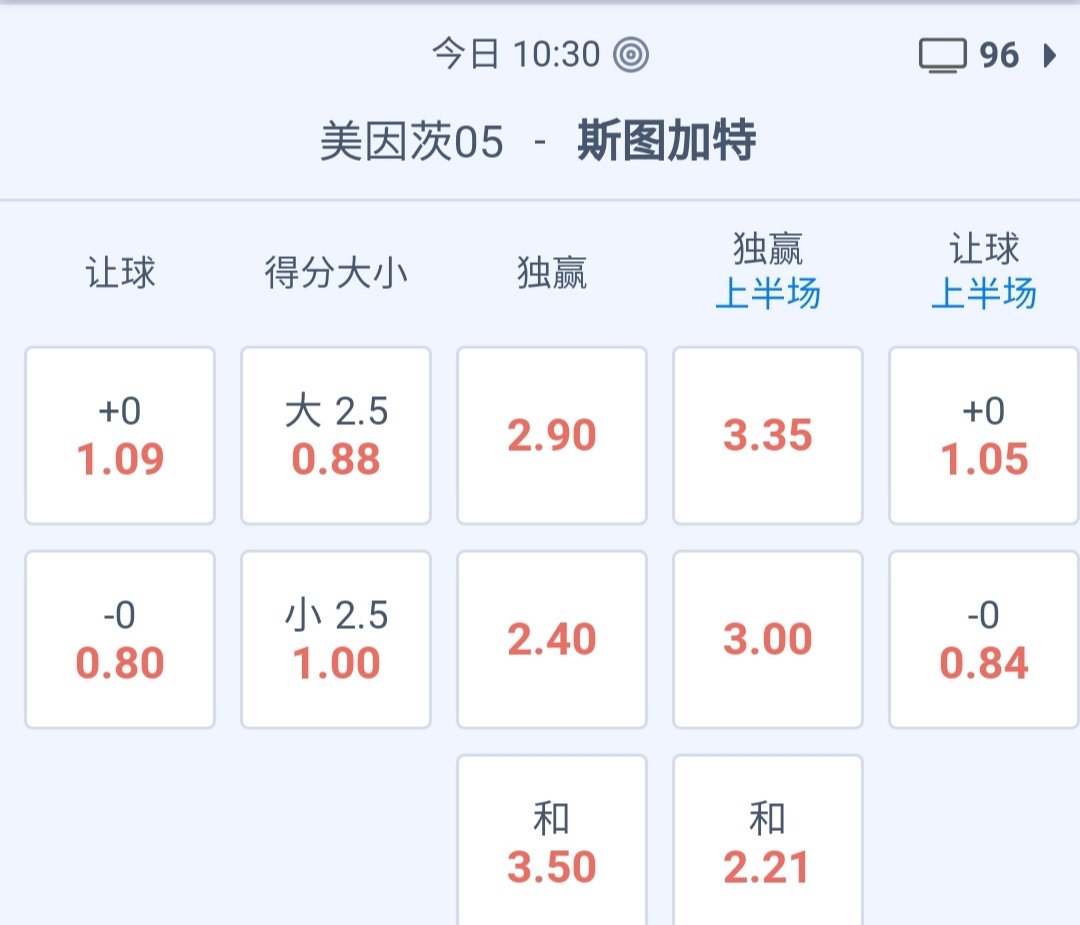The height and width of the screenshot is (925, 1080).
Task: Open the 美因茨05 vs 斯图加特 match details
Action: pos(538,141)
